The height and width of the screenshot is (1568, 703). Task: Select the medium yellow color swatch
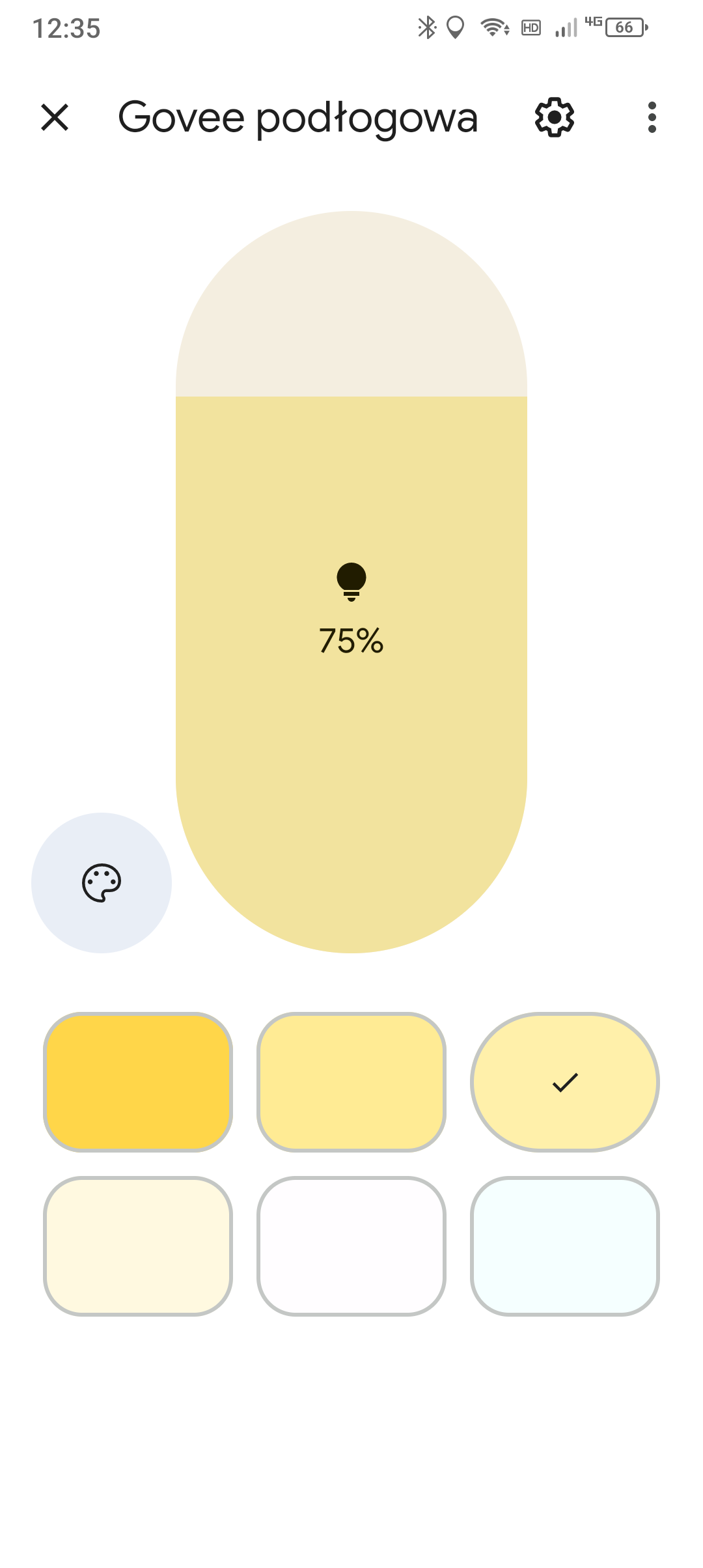(x=351, y=1082)
